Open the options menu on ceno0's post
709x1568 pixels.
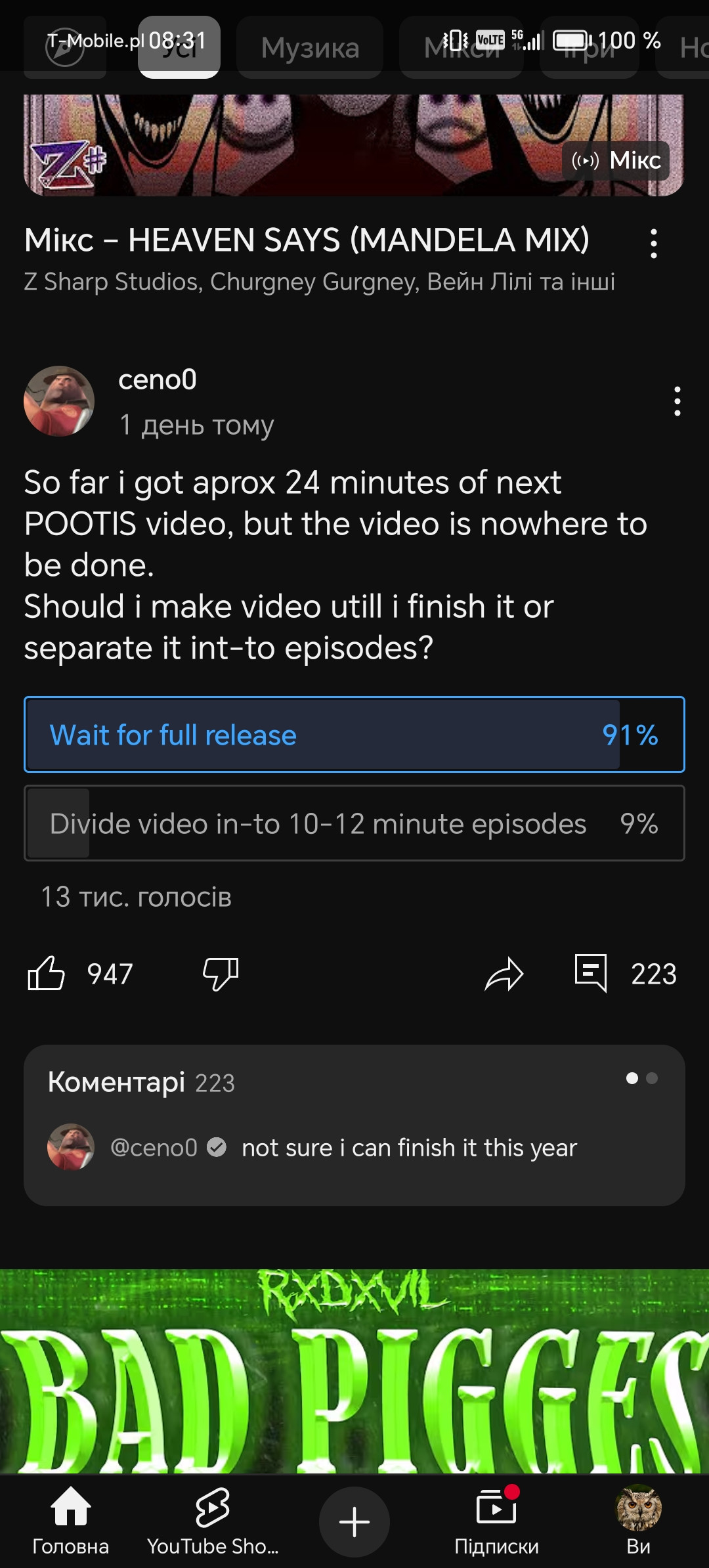click(677, 401)
